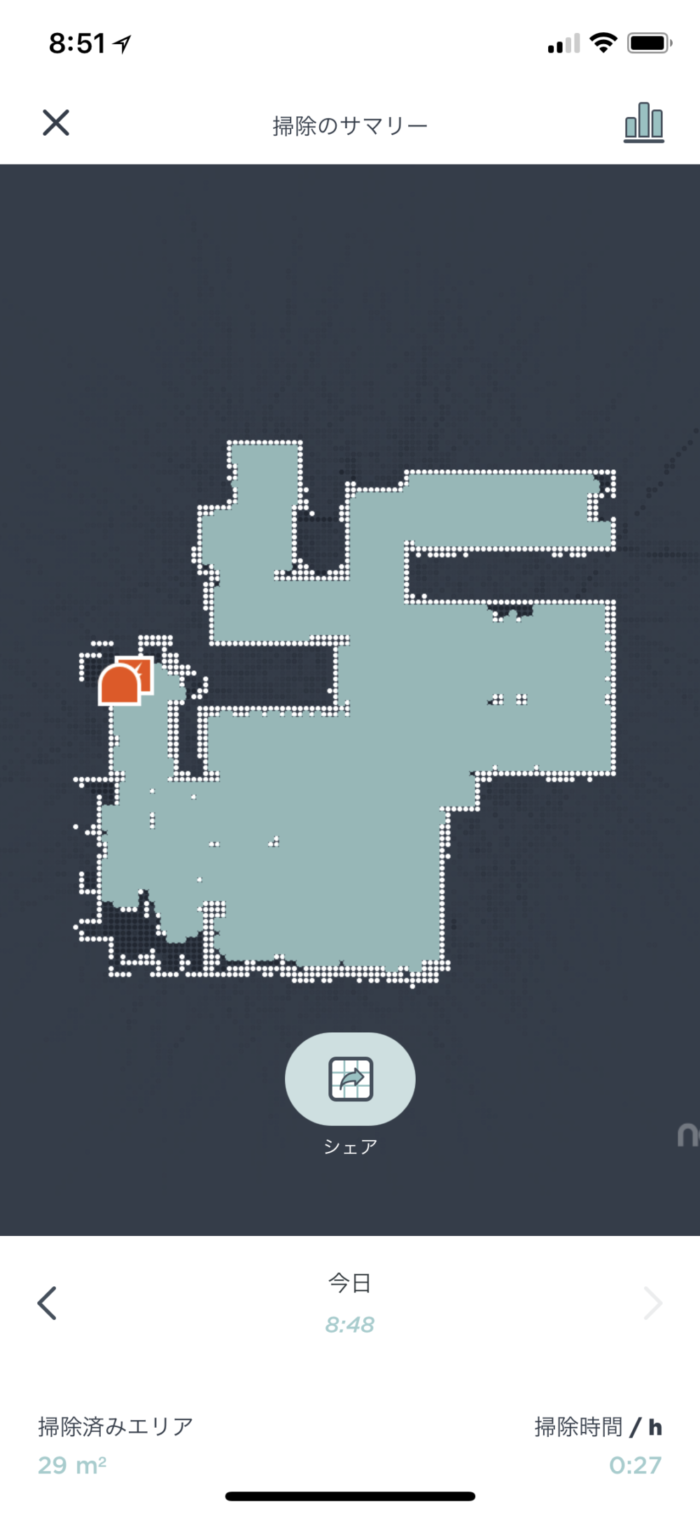The image size is (700, 1516).
Task: Open the cleaning statistics chart
Action: [x=643, y=123]
